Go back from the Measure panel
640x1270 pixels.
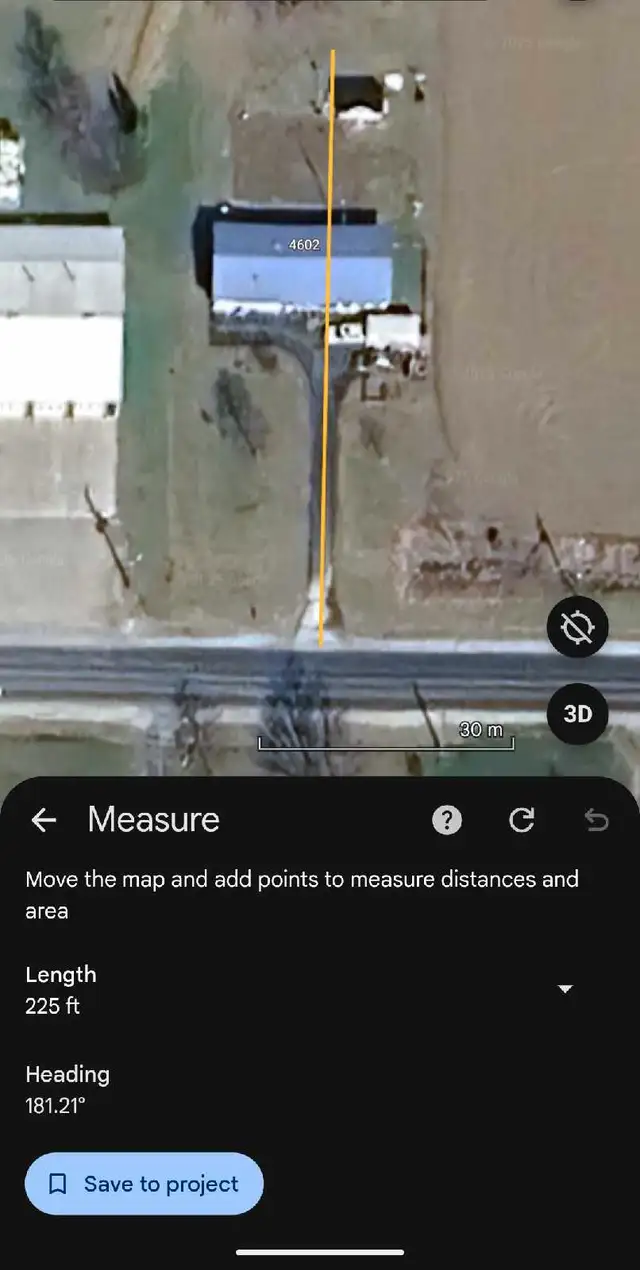44,820
